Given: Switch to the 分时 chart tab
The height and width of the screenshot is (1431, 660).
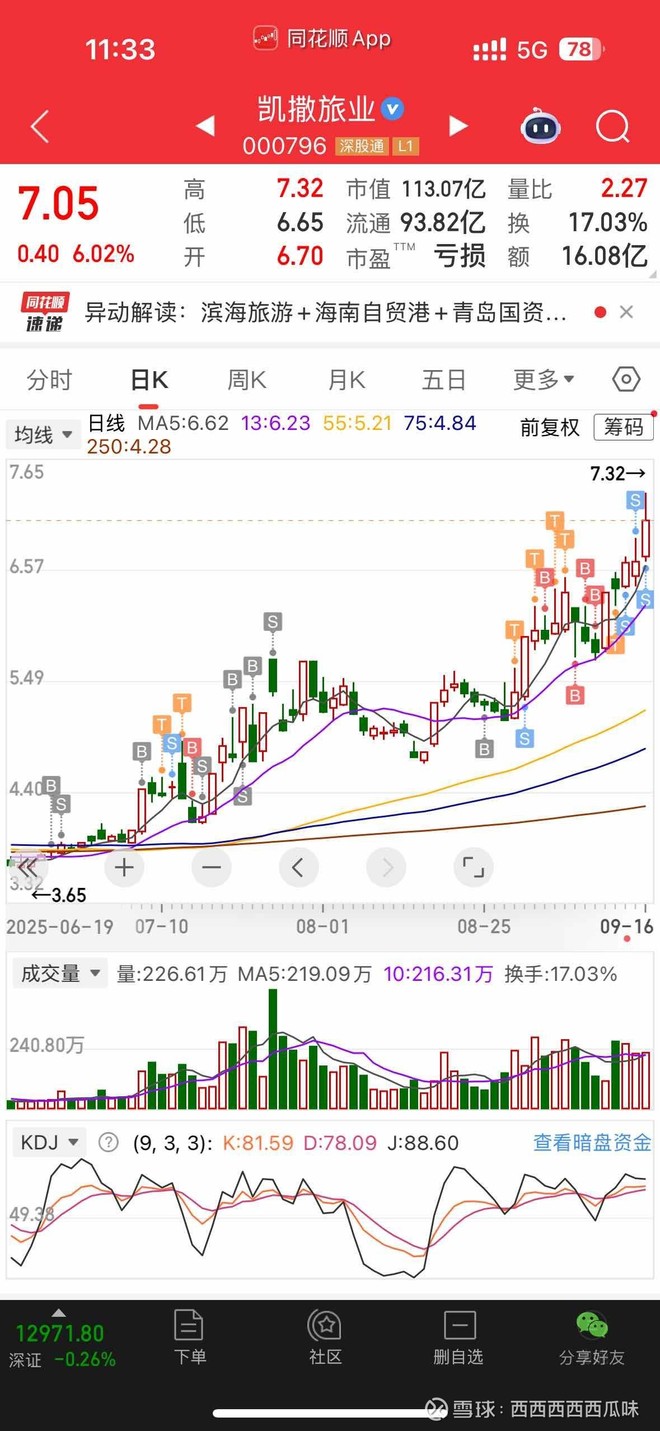Looking at the screenshot, I should pyautogui.click(x=49, y=380).
